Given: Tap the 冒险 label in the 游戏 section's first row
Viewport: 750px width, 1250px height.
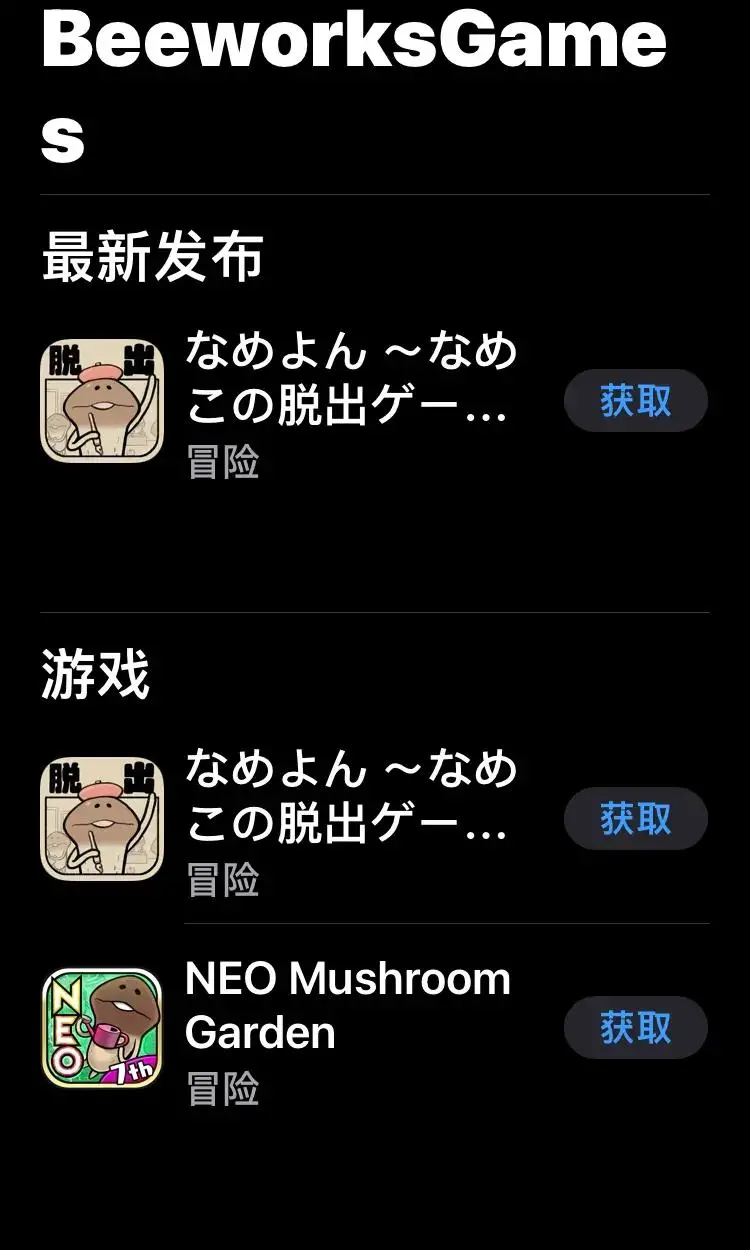Looking at the screenshot, I should click(222, 882).
